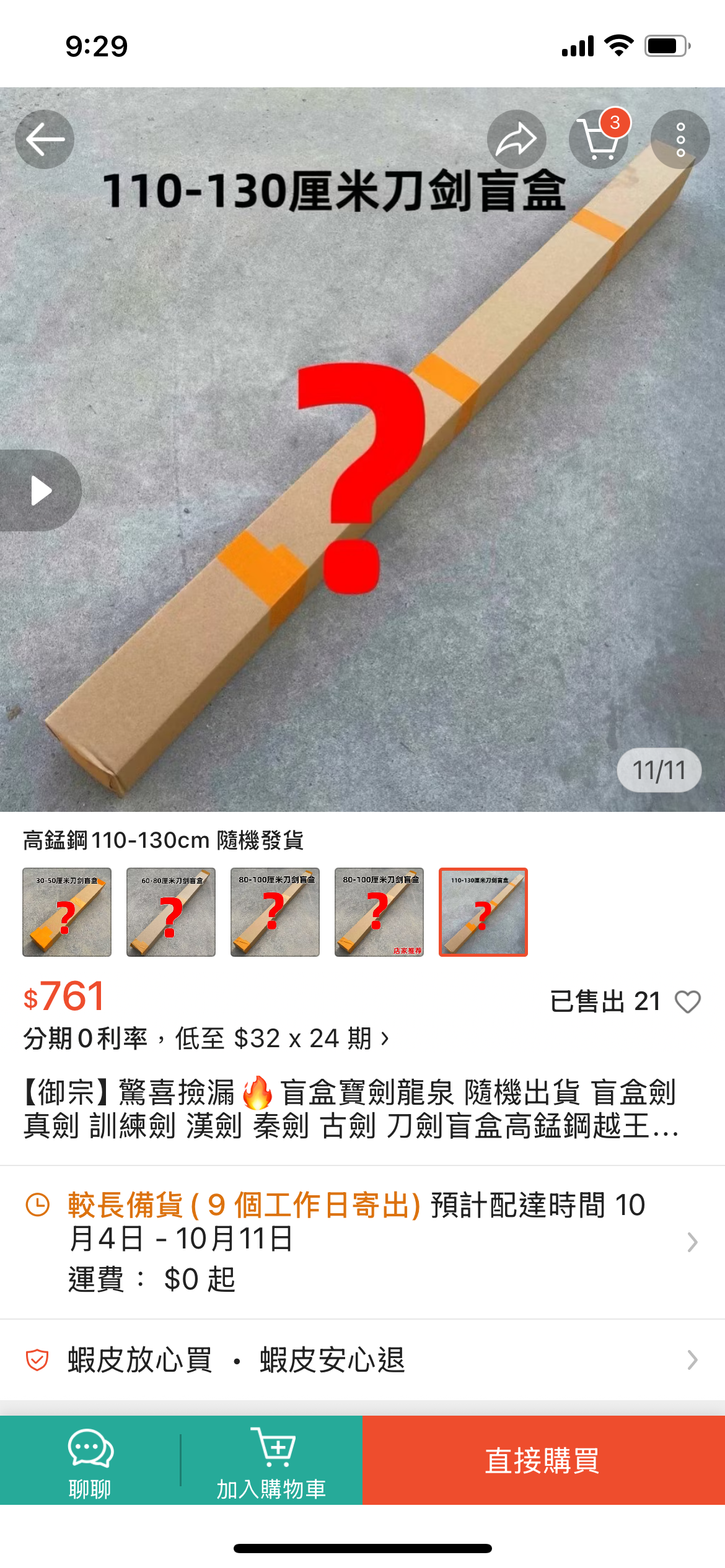Open the shopping cart
Viewport: 725px width, 1568px height.
pyautogui.click(x=599, y=139)
